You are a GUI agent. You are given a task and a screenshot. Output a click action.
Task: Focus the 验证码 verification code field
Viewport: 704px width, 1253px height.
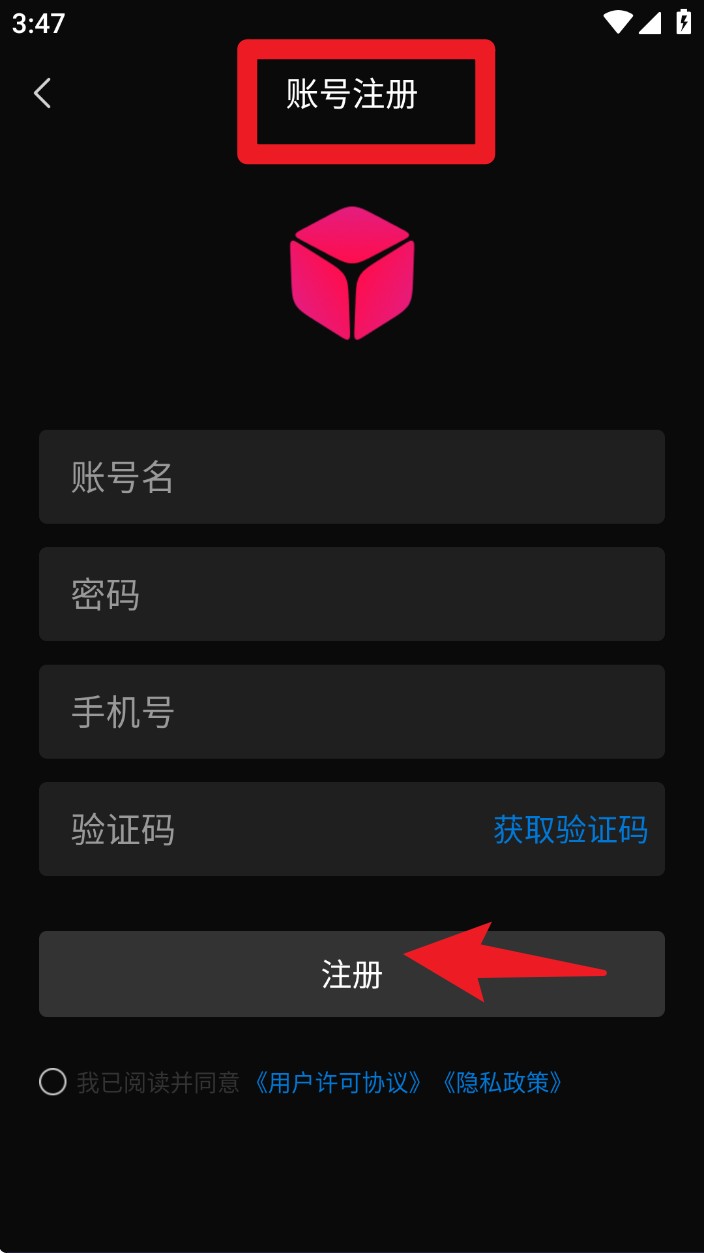tap(260, 829)
